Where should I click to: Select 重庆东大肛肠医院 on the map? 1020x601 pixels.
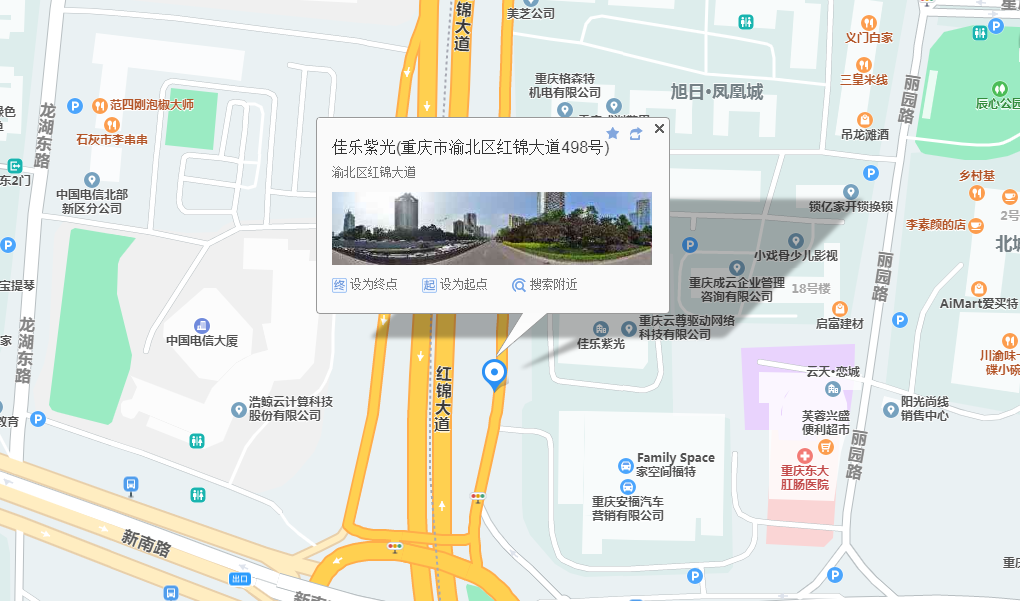pos(805,456)
